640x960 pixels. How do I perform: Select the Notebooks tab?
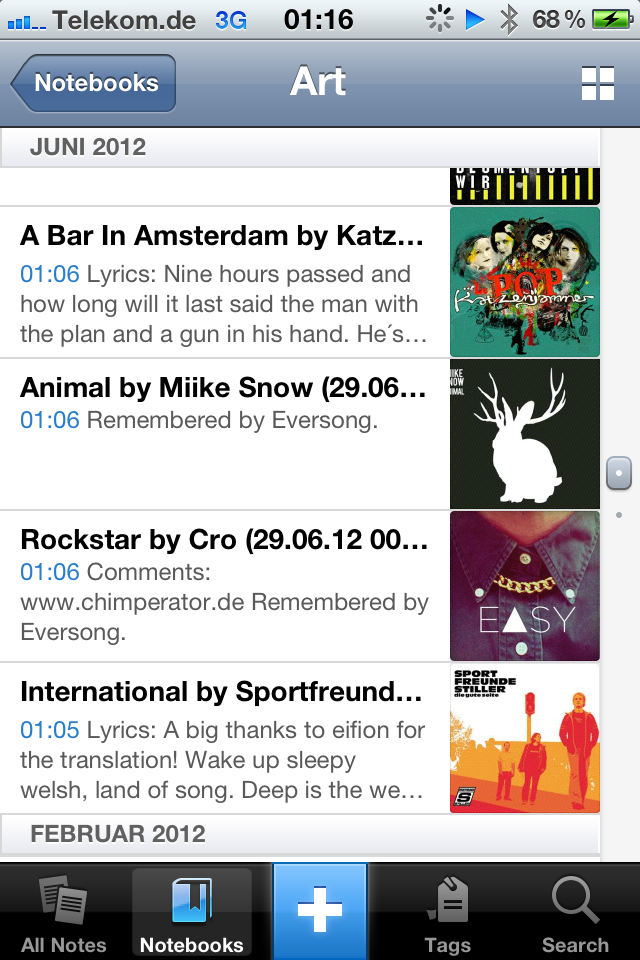tap(192, 912)
